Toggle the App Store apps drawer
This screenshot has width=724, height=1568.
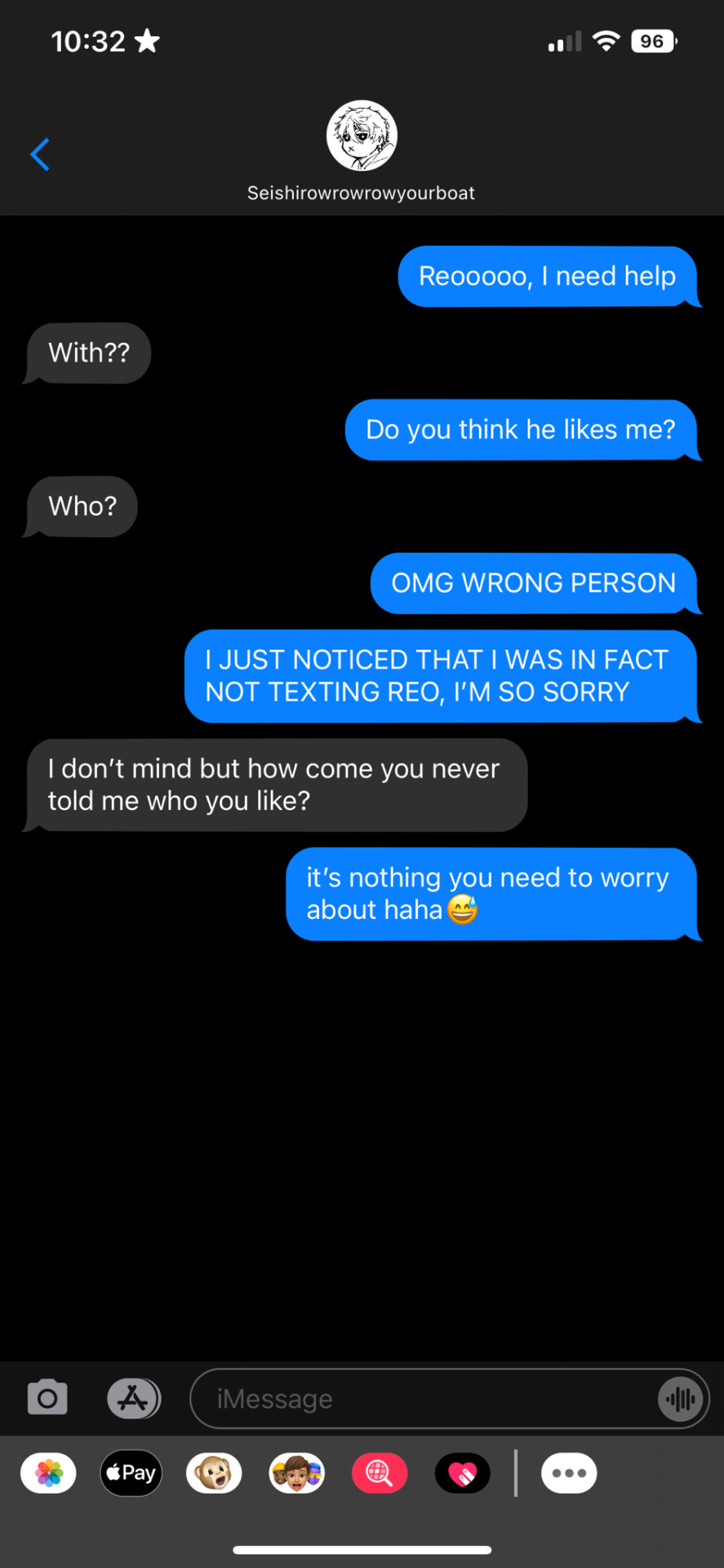pos(134,1398)
